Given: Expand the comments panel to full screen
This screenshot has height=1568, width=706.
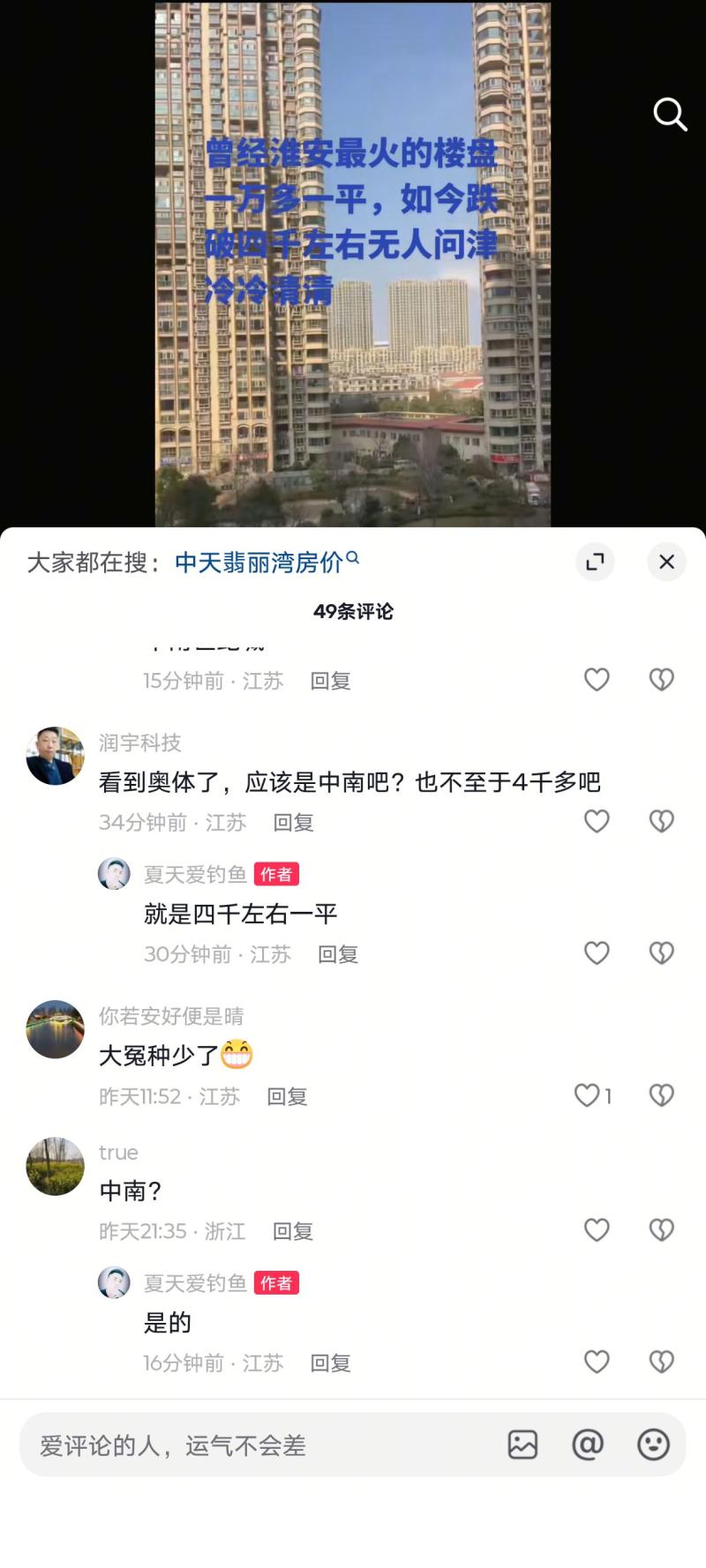Looking at the screenshot, I should pyautogui.click(x=596, y=562).
